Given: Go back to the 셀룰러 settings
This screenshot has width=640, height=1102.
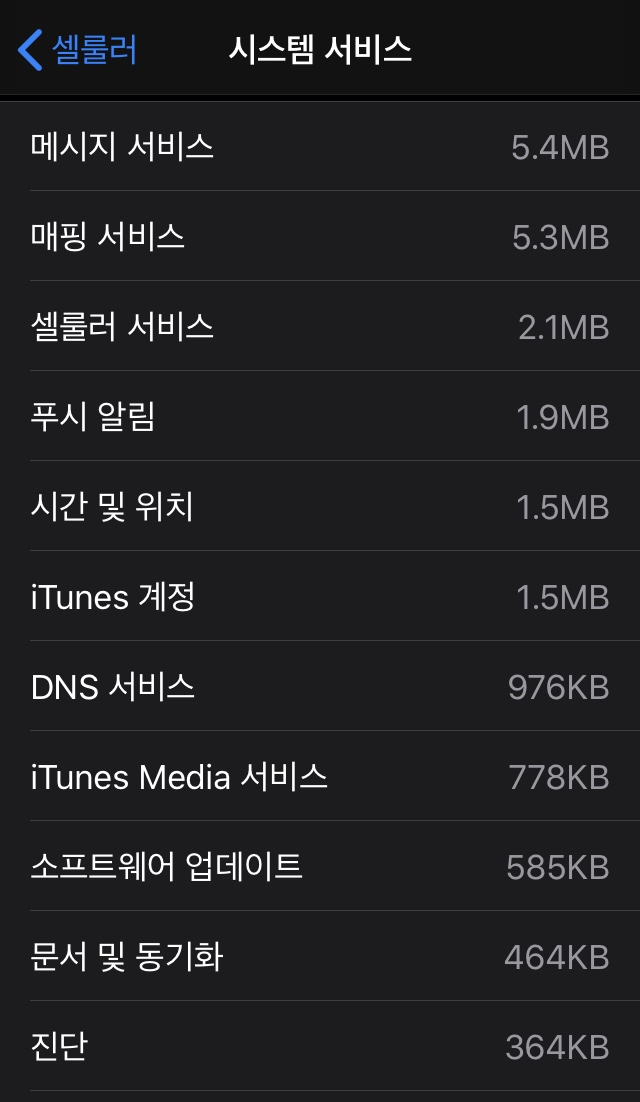Looking at the screenshot, I should [x=78, y=49].
